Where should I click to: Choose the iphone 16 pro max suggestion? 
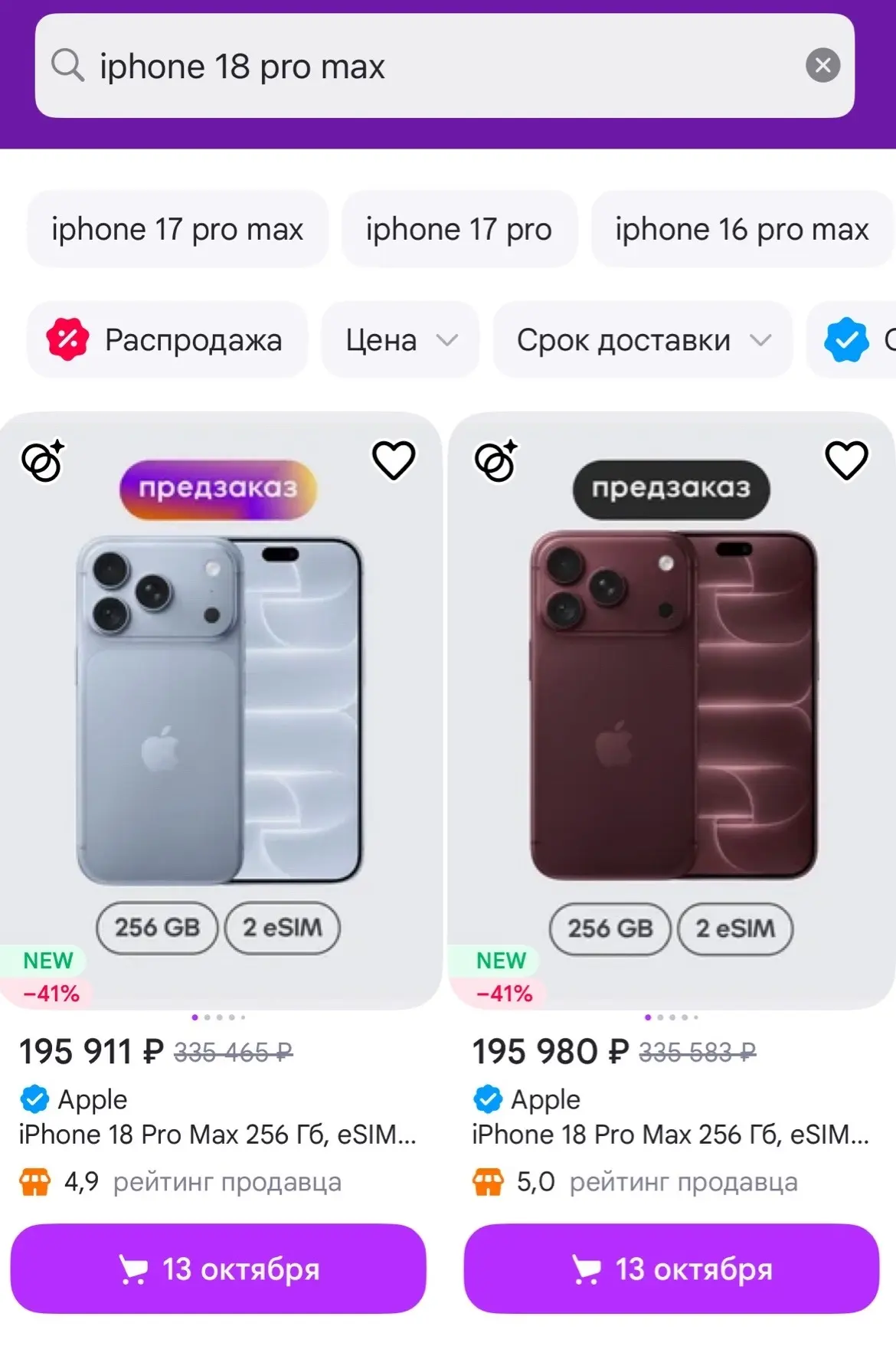pyautogui.click(x=741, y=229)
